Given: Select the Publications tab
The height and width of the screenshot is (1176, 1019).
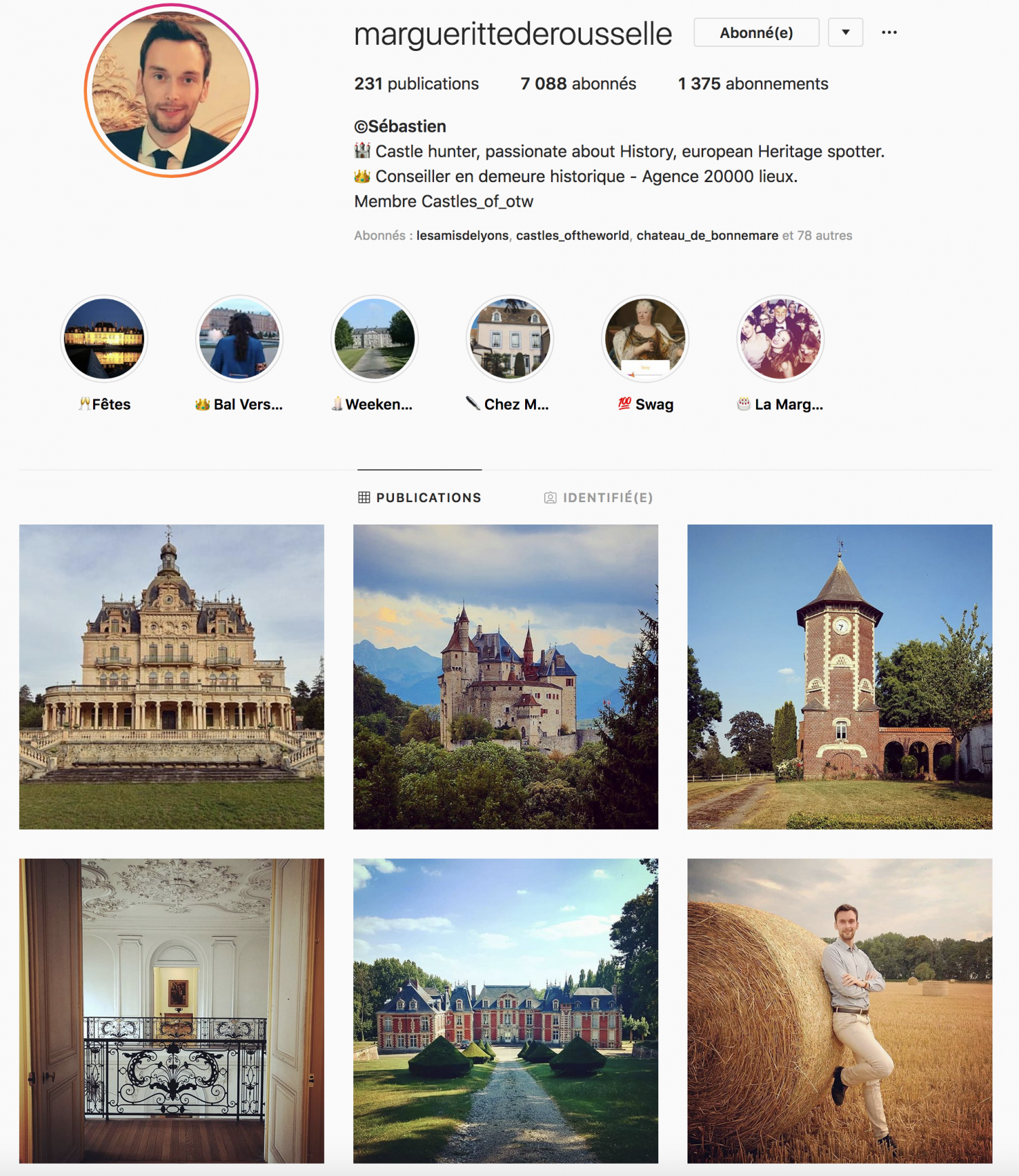Looking at the screenshot, I should (x=420, y=498).
